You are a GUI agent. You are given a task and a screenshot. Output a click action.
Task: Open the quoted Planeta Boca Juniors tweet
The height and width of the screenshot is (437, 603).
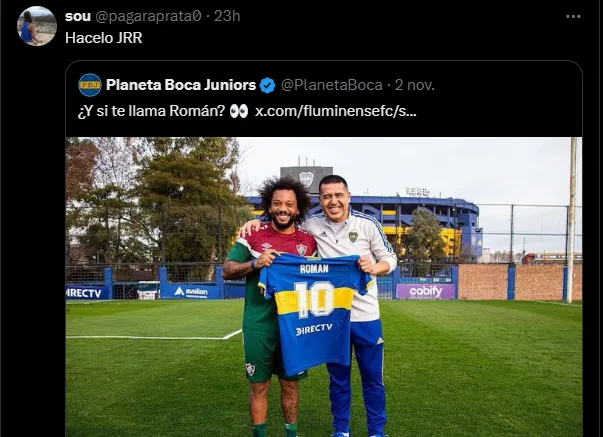[480, 86]
